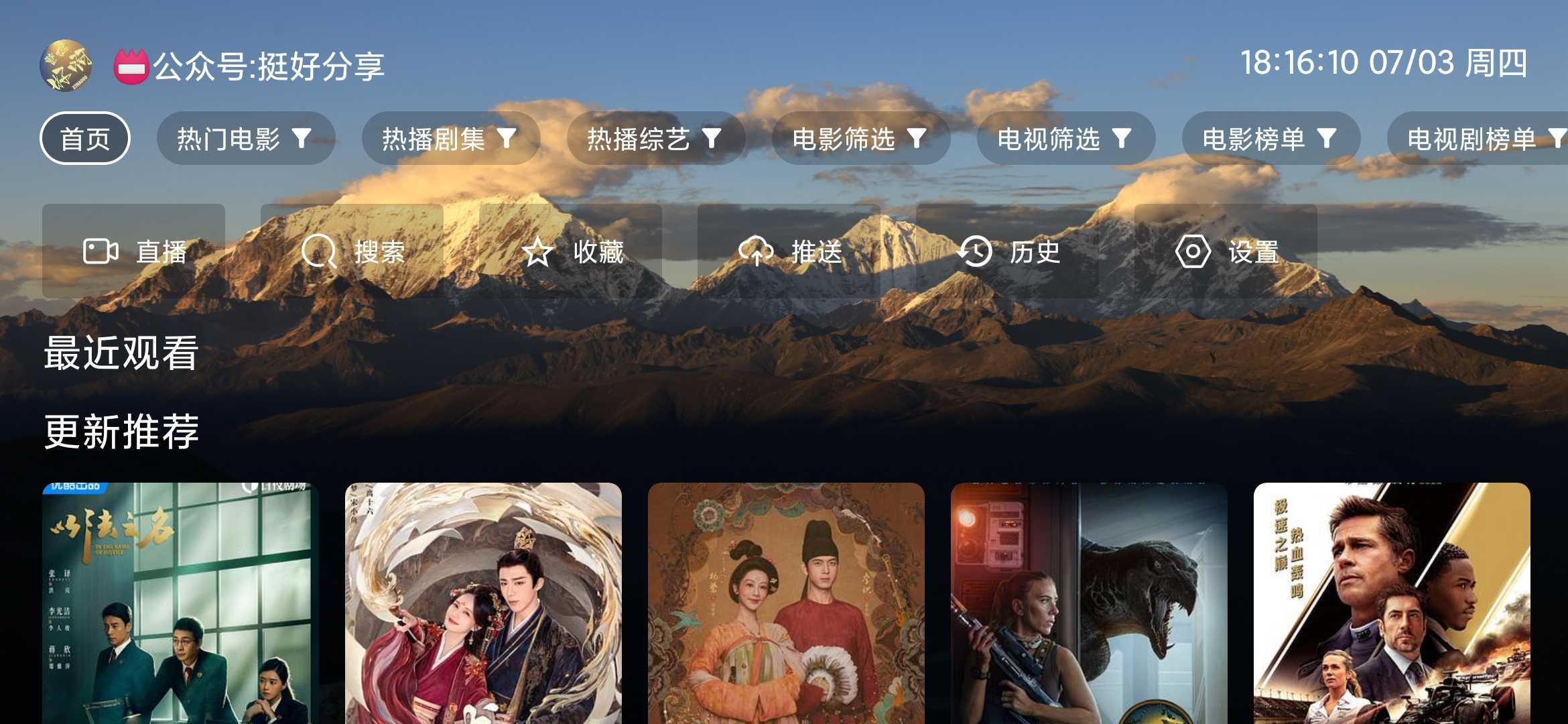Open the 以法之名 drama poster

click(x=180, y=603)
